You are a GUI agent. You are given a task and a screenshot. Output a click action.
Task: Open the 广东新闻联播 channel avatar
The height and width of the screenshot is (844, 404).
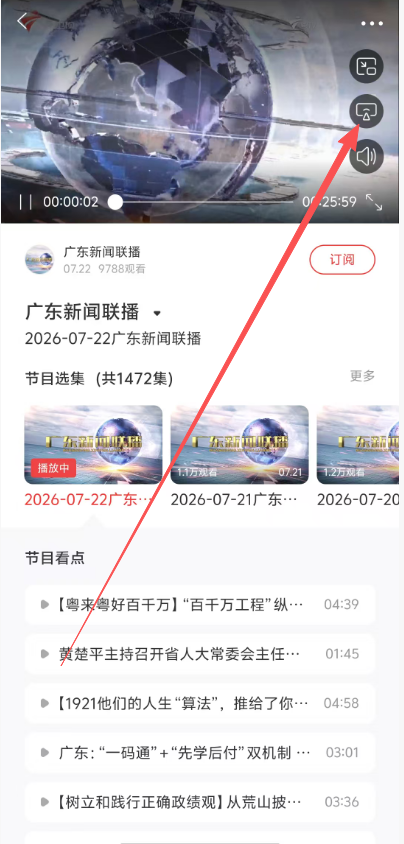click(x=39, y=259)
